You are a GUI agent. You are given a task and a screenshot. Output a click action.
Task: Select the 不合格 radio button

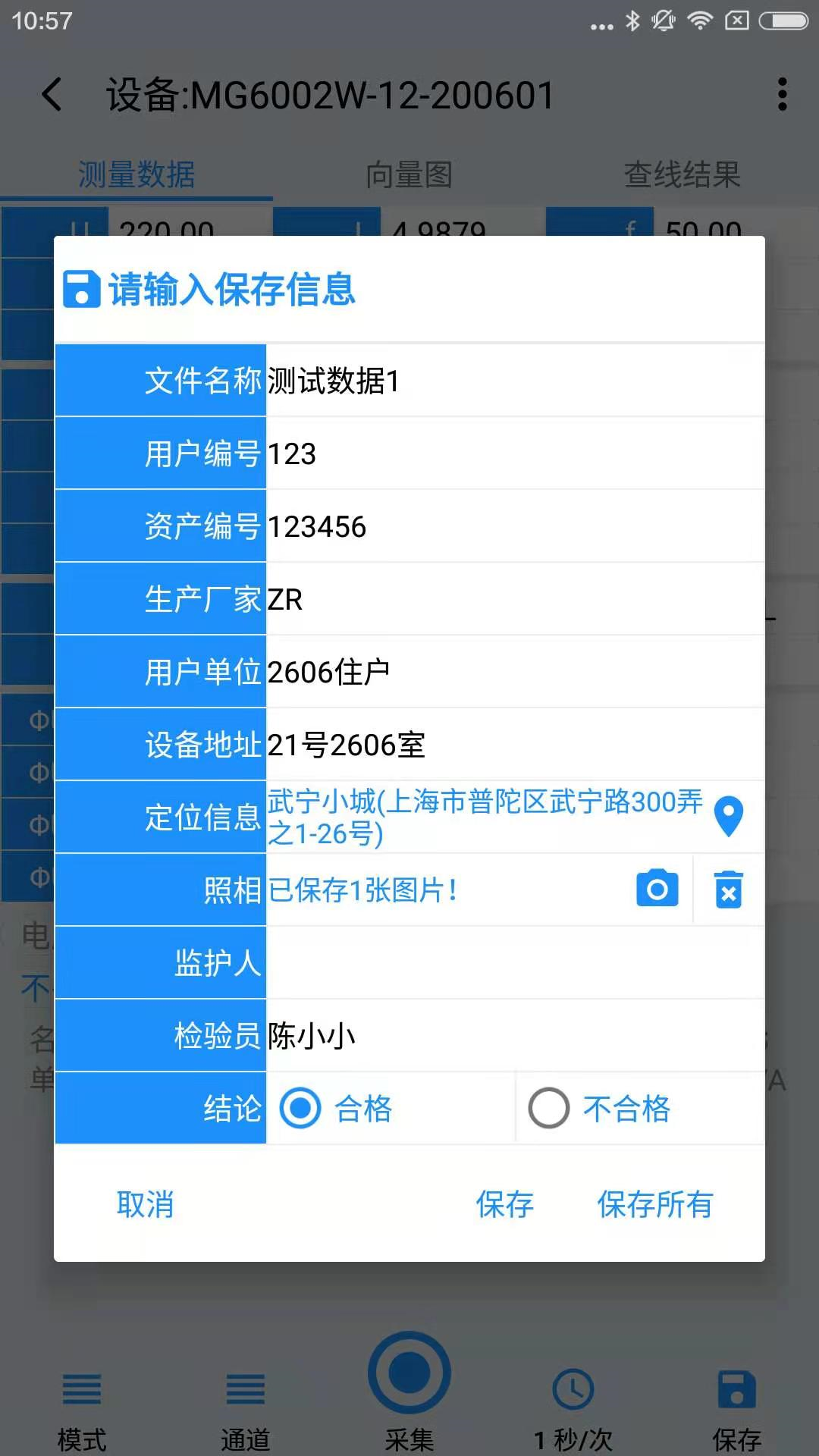549,1109
